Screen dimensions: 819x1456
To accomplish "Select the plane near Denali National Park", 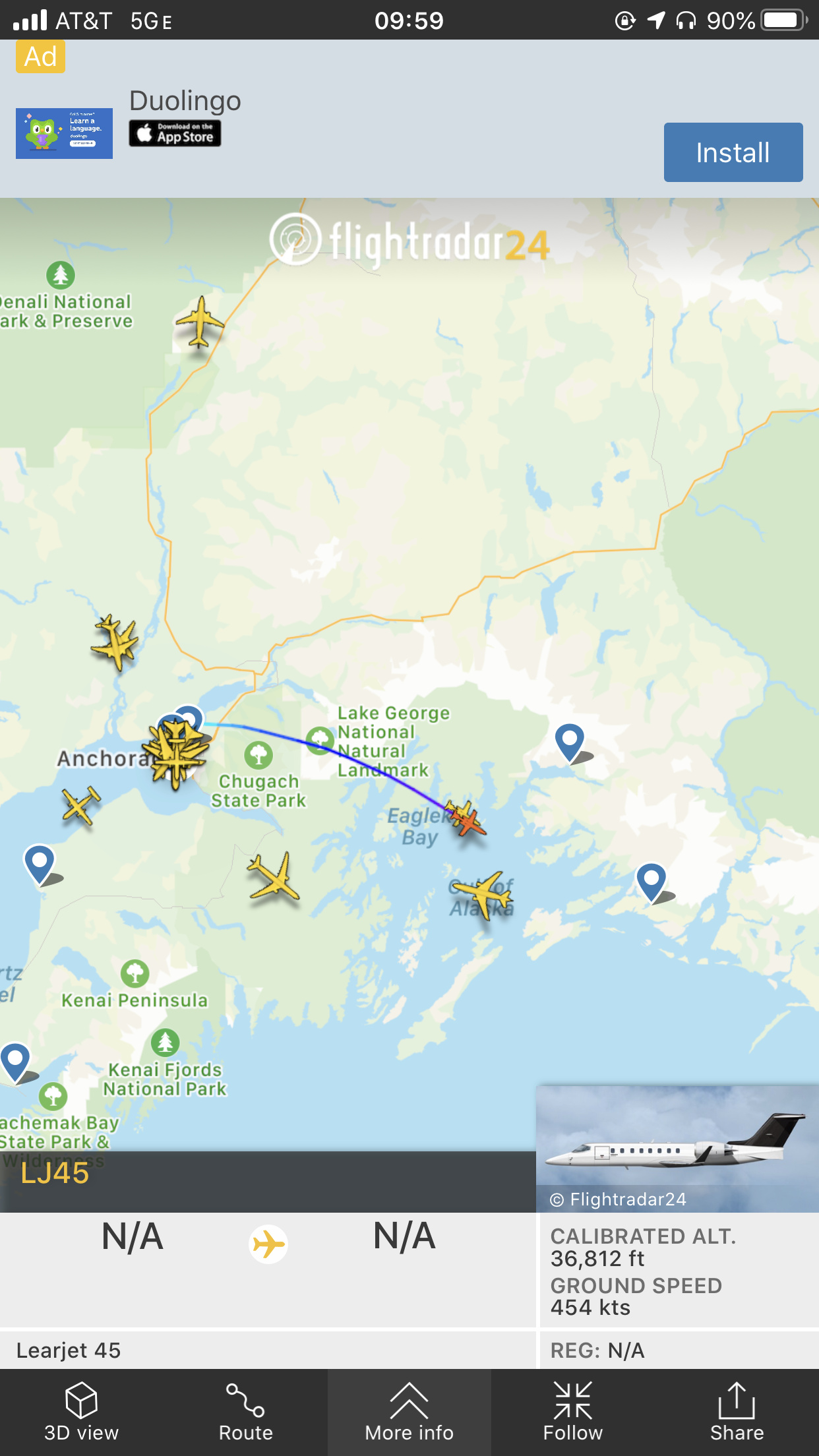I will (x=200, y=322).
